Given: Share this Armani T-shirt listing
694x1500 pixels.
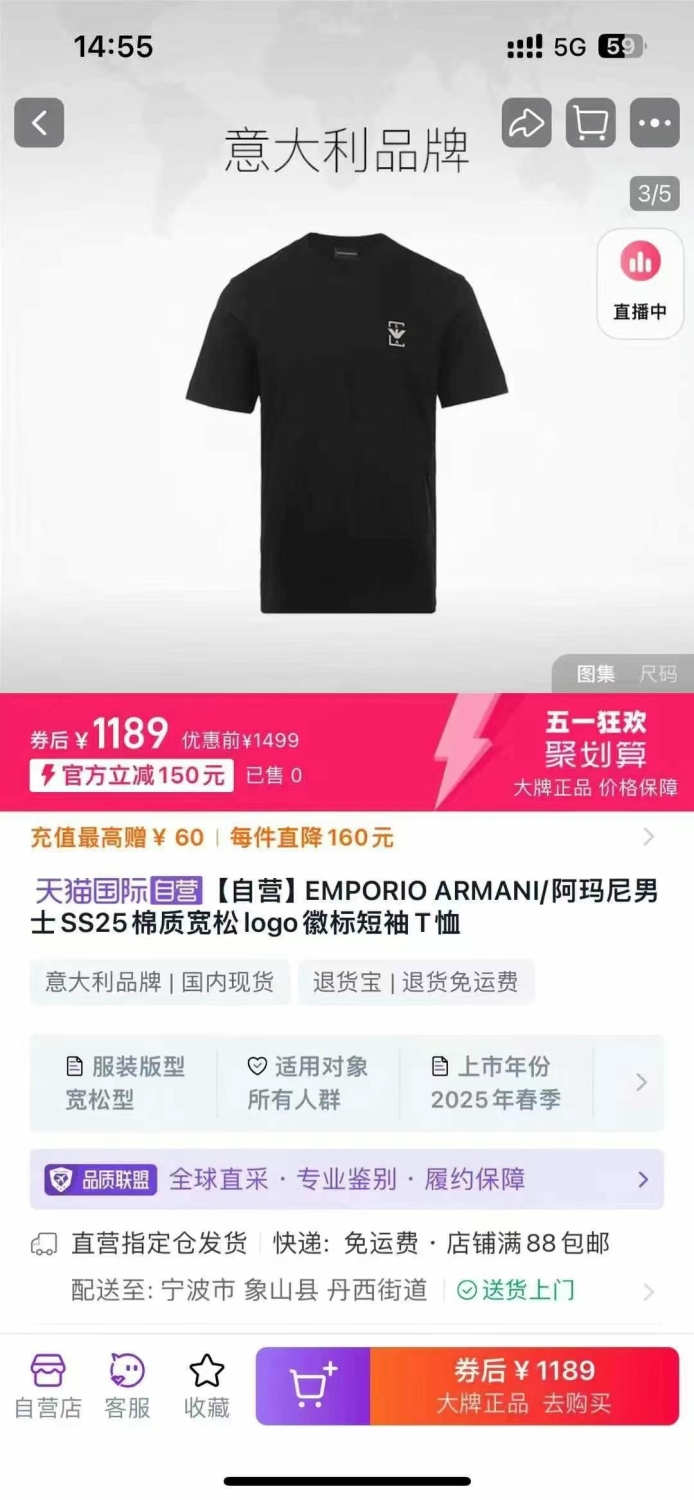Looking at the screenshot, I should [526, 123].
